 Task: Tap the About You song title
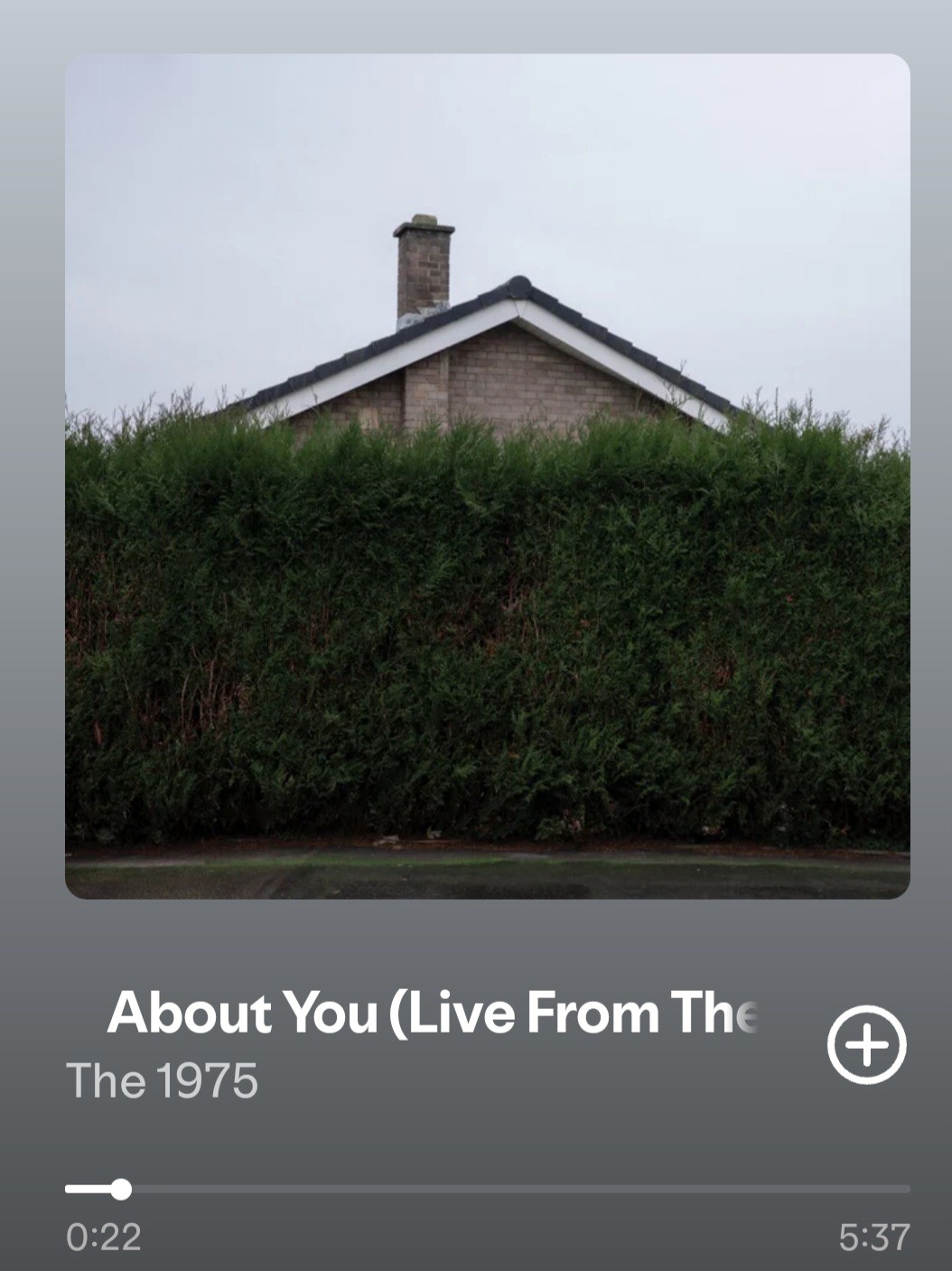click(432, 1013)
